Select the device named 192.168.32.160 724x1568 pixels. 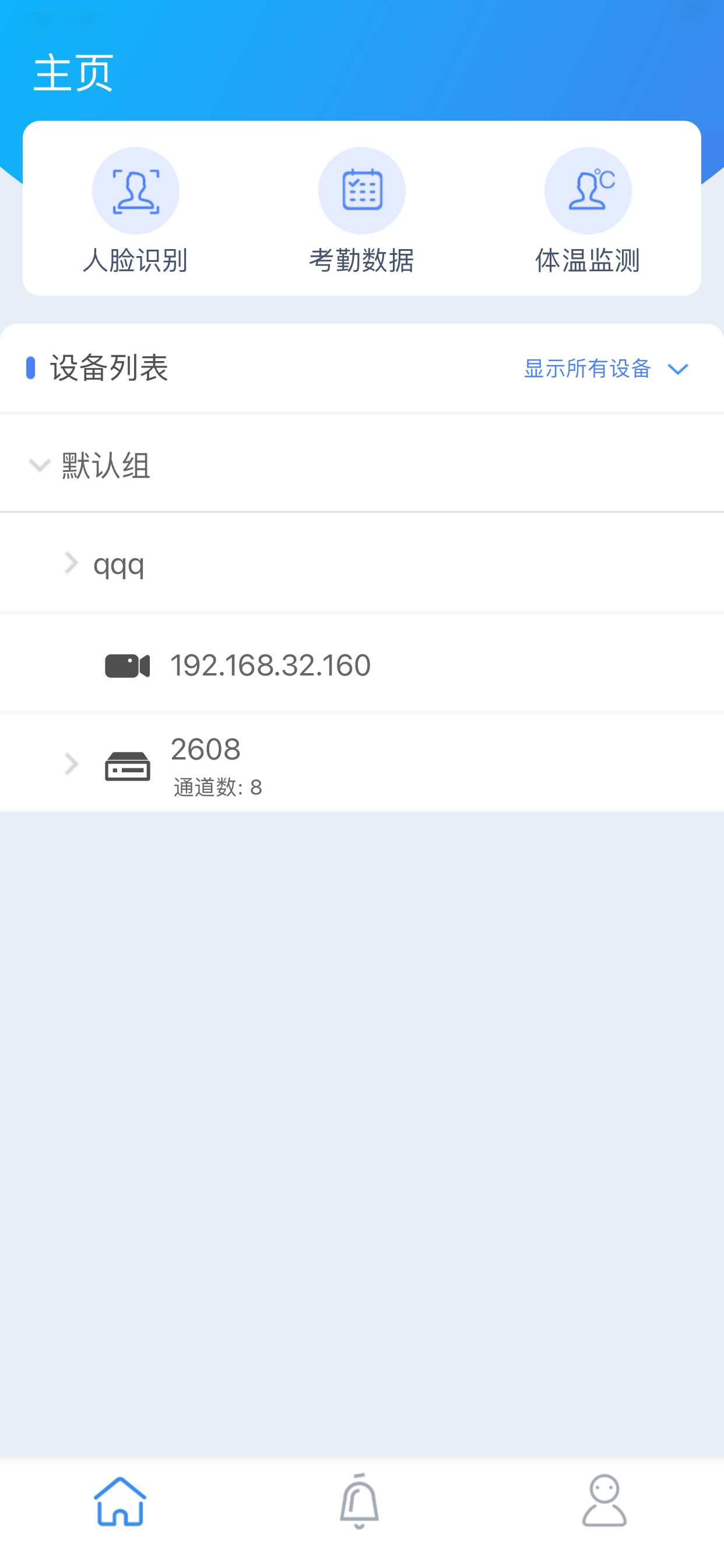click(269, 664)
